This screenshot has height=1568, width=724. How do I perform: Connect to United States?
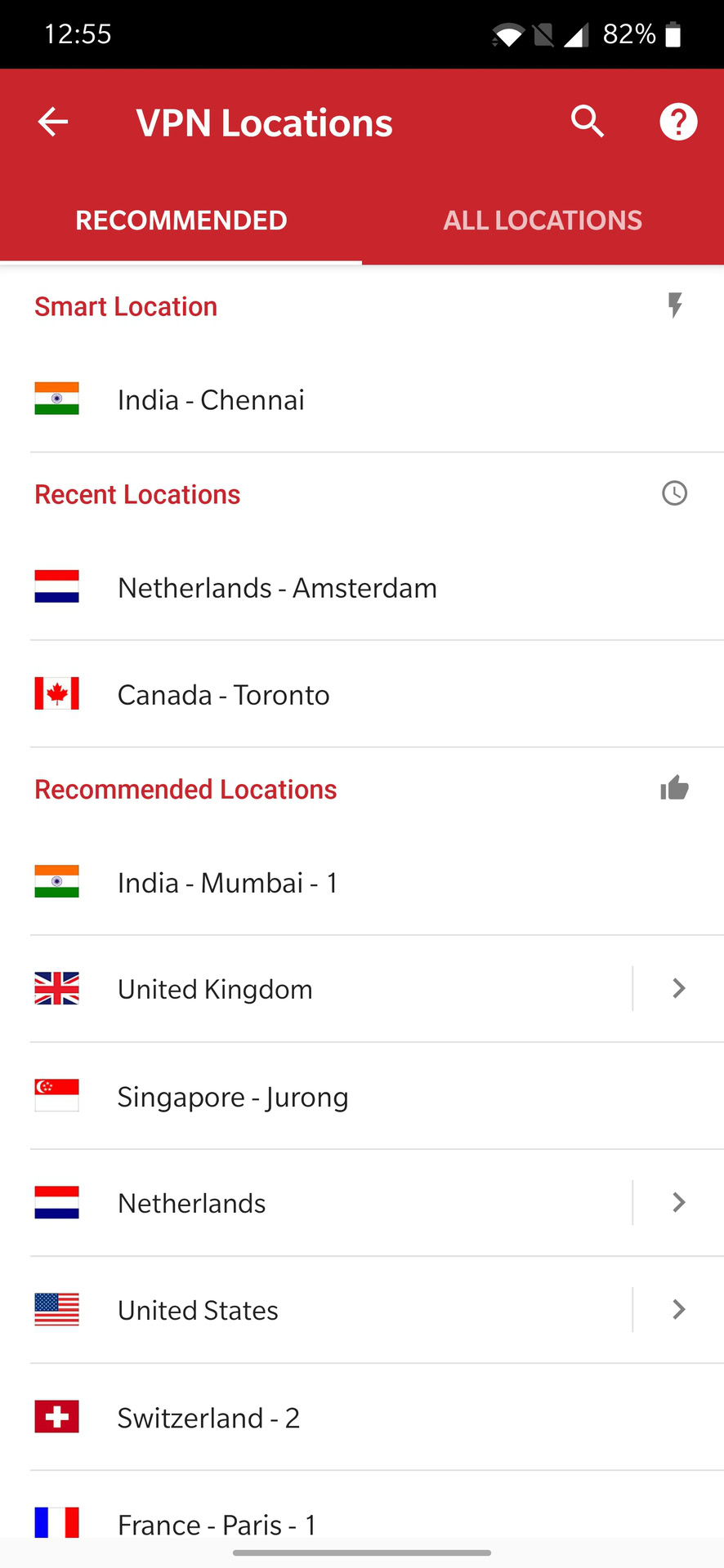tap(198, 1310)
